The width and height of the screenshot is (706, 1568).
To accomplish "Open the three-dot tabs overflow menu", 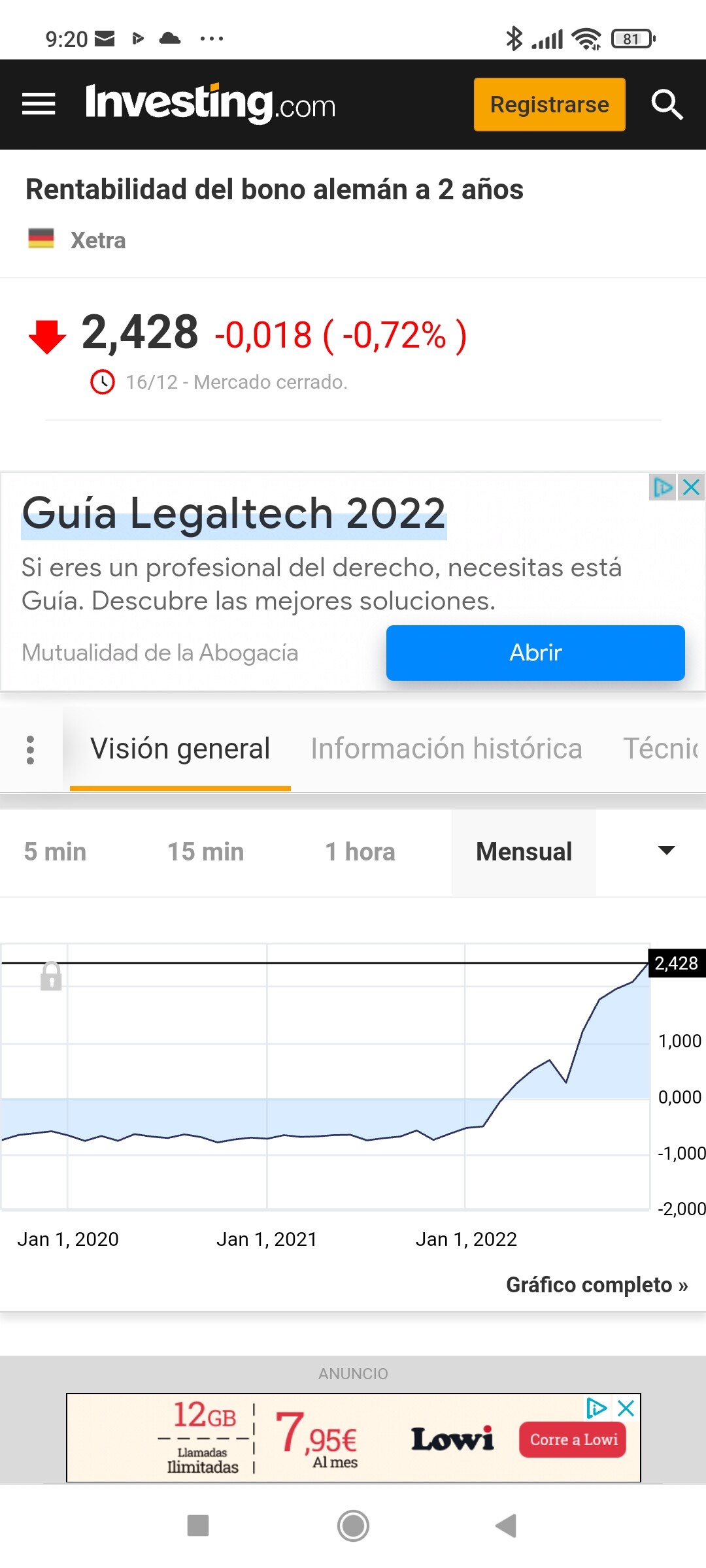I will click(30, 749).
